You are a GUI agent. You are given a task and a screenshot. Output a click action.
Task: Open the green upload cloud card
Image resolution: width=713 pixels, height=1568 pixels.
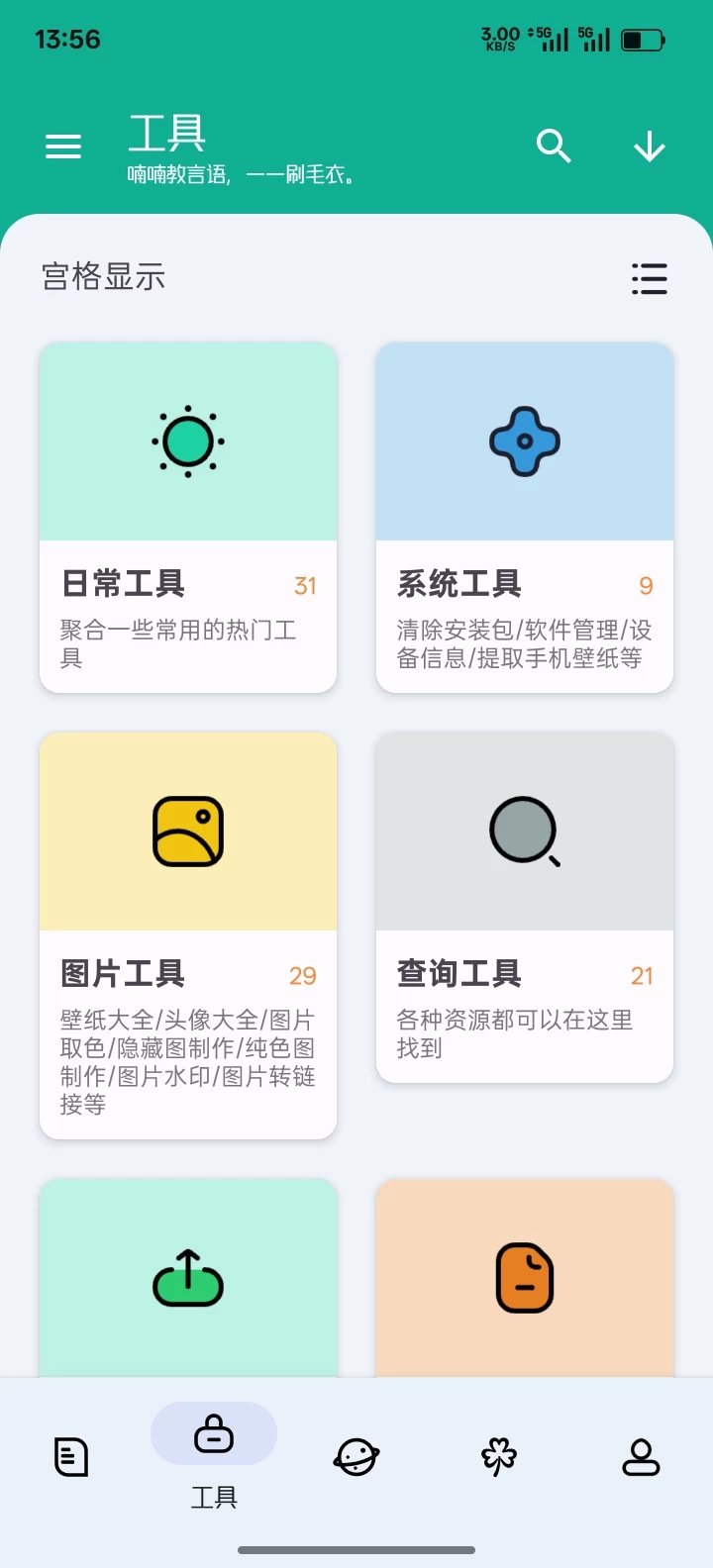coord(188,1277)
